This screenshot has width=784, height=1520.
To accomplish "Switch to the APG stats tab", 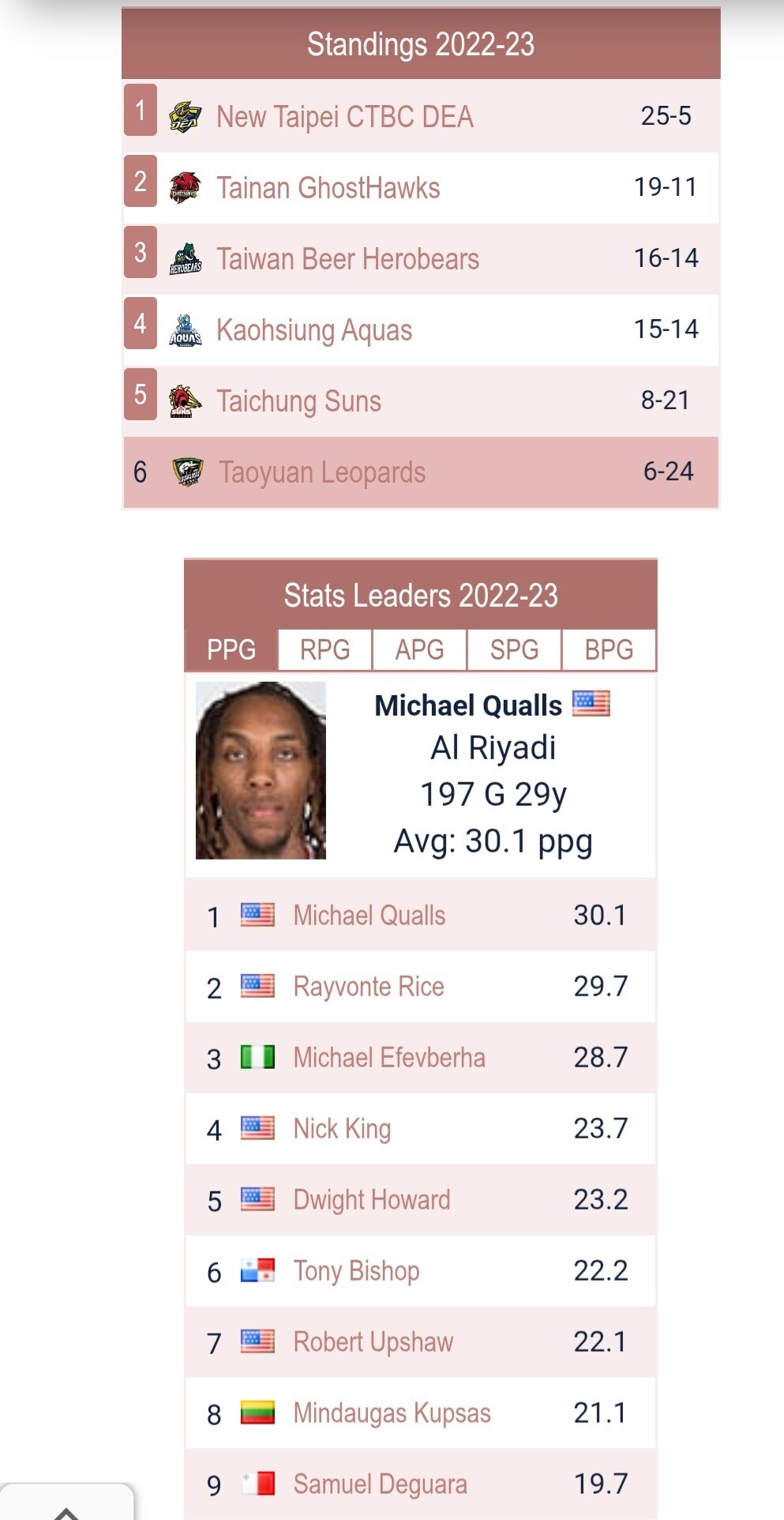I will pos(419,649).
